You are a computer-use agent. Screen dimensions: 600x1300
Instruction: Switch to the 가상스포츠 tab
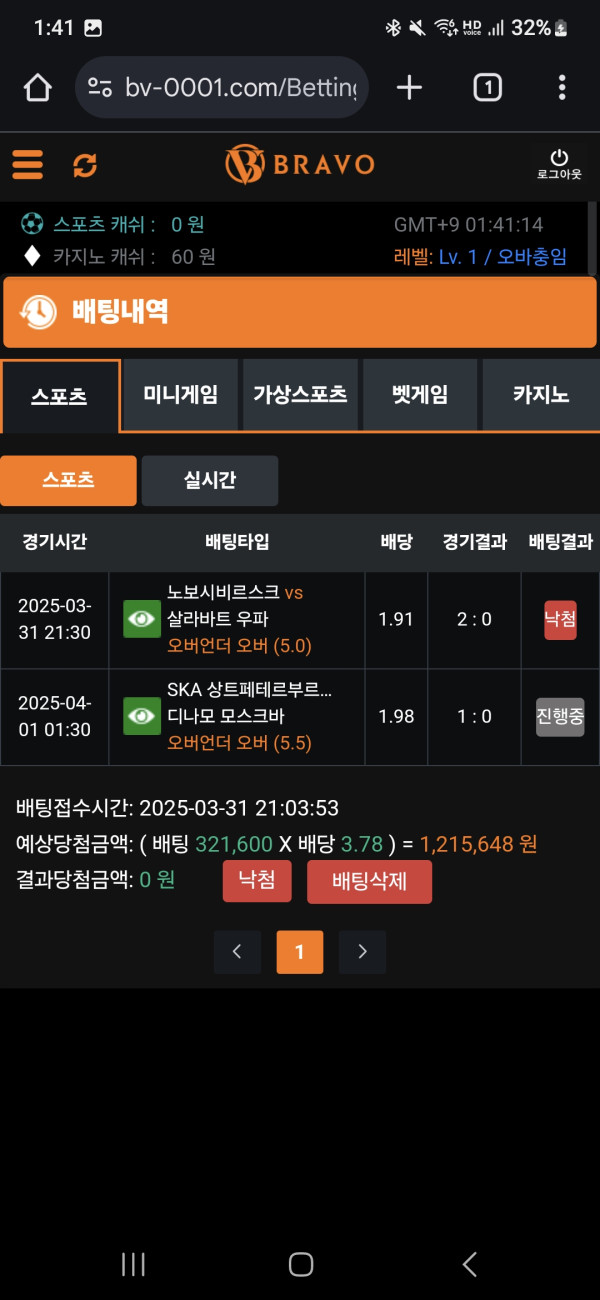pos(300,394)
